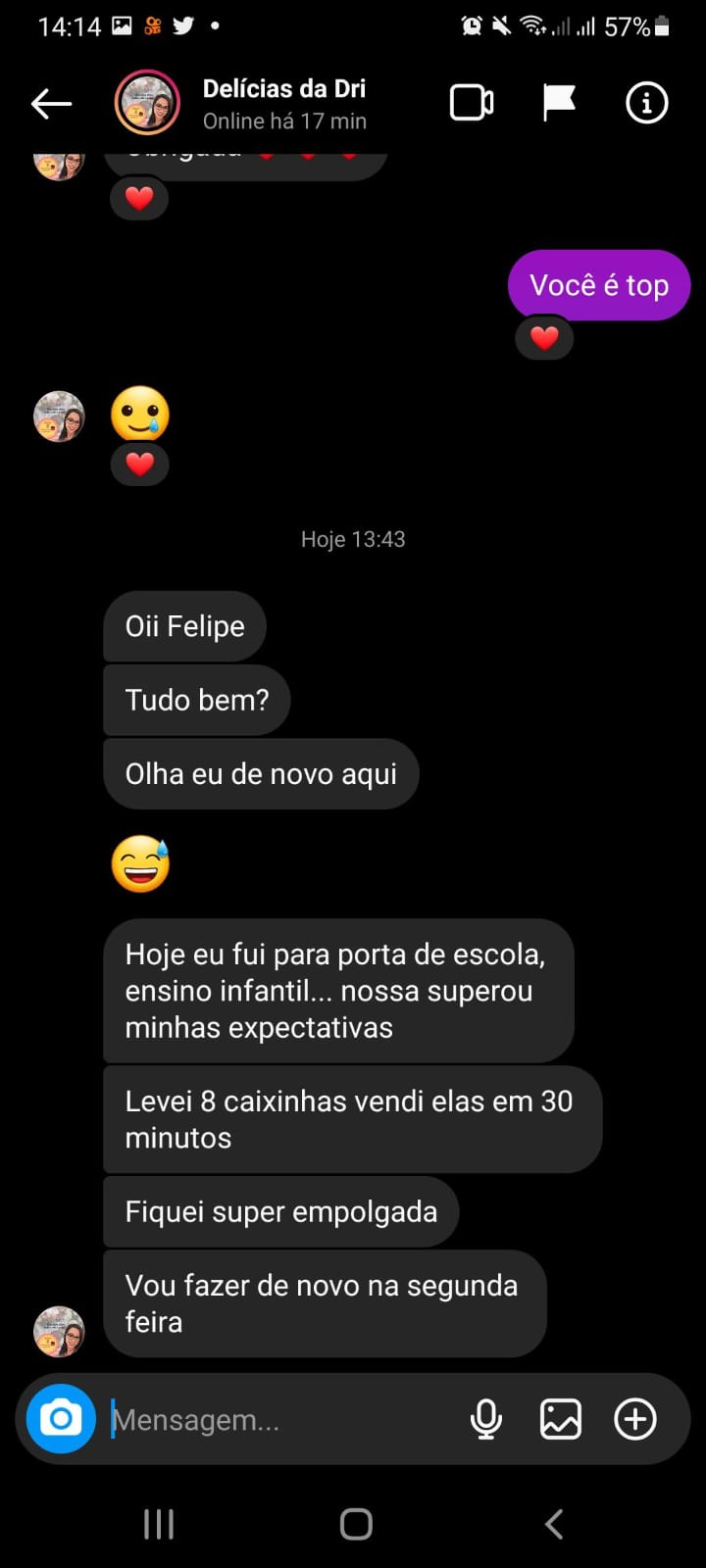Open the gallery image picker

561,1419
